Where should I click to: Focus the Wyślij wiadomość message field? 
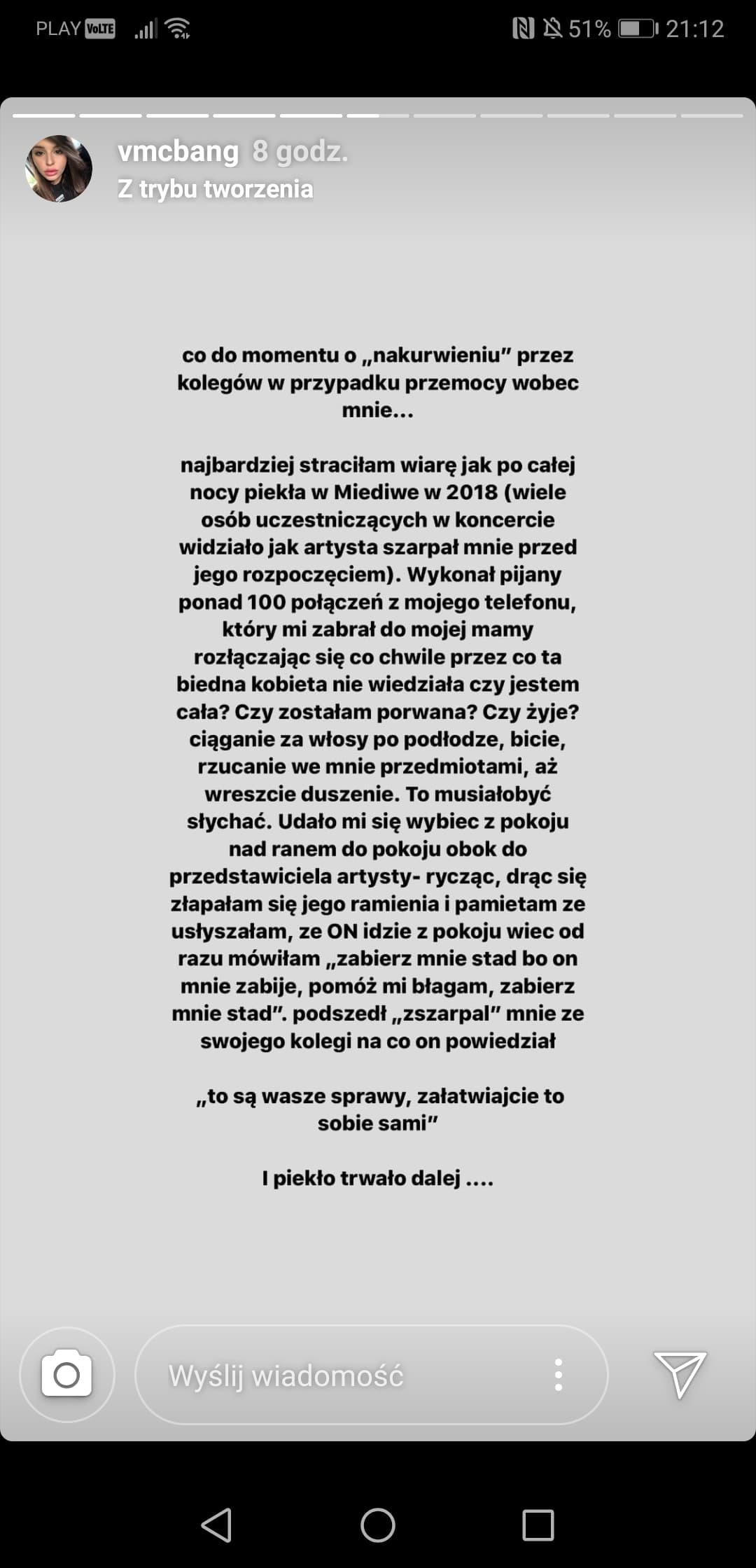click(x=336, y=1375)
